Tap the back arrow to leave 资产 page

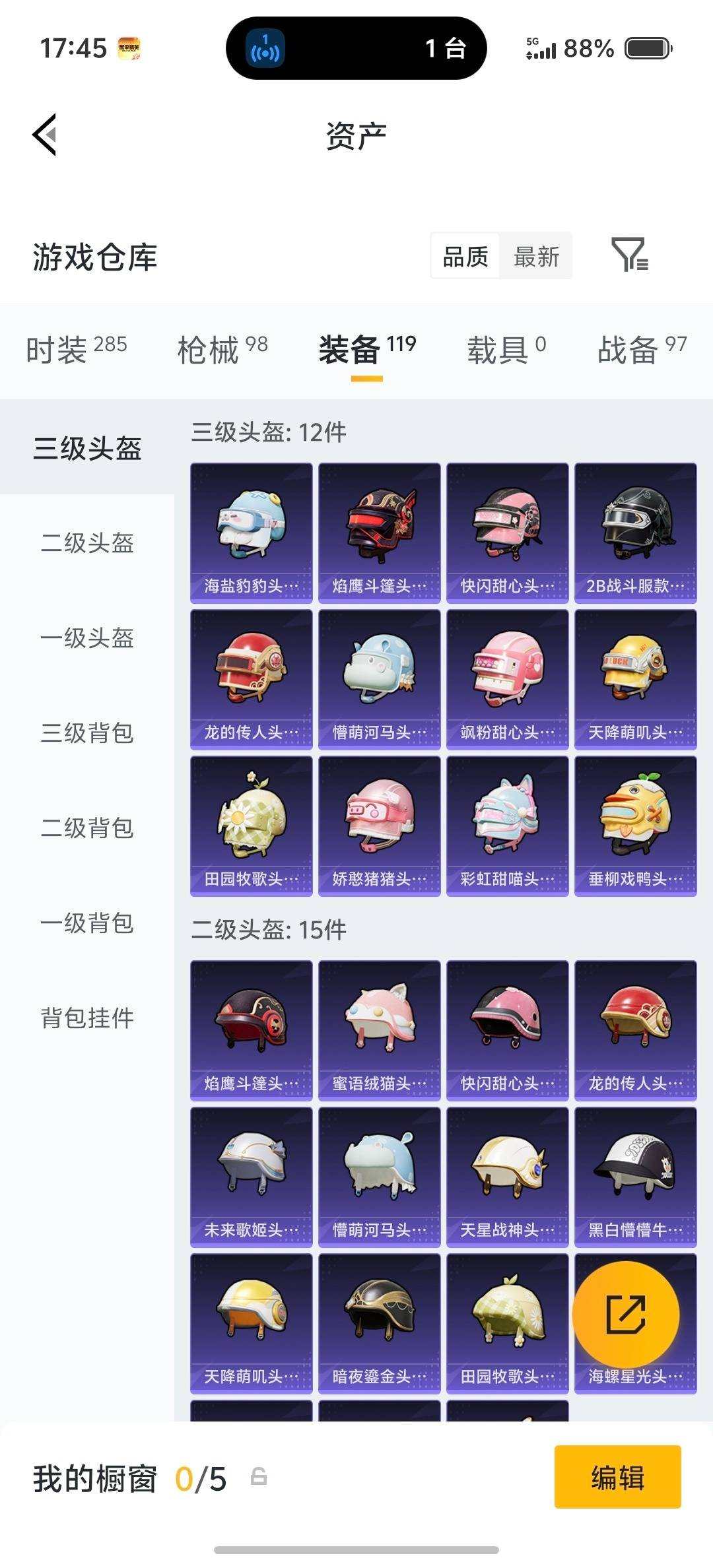click(44, 134)
